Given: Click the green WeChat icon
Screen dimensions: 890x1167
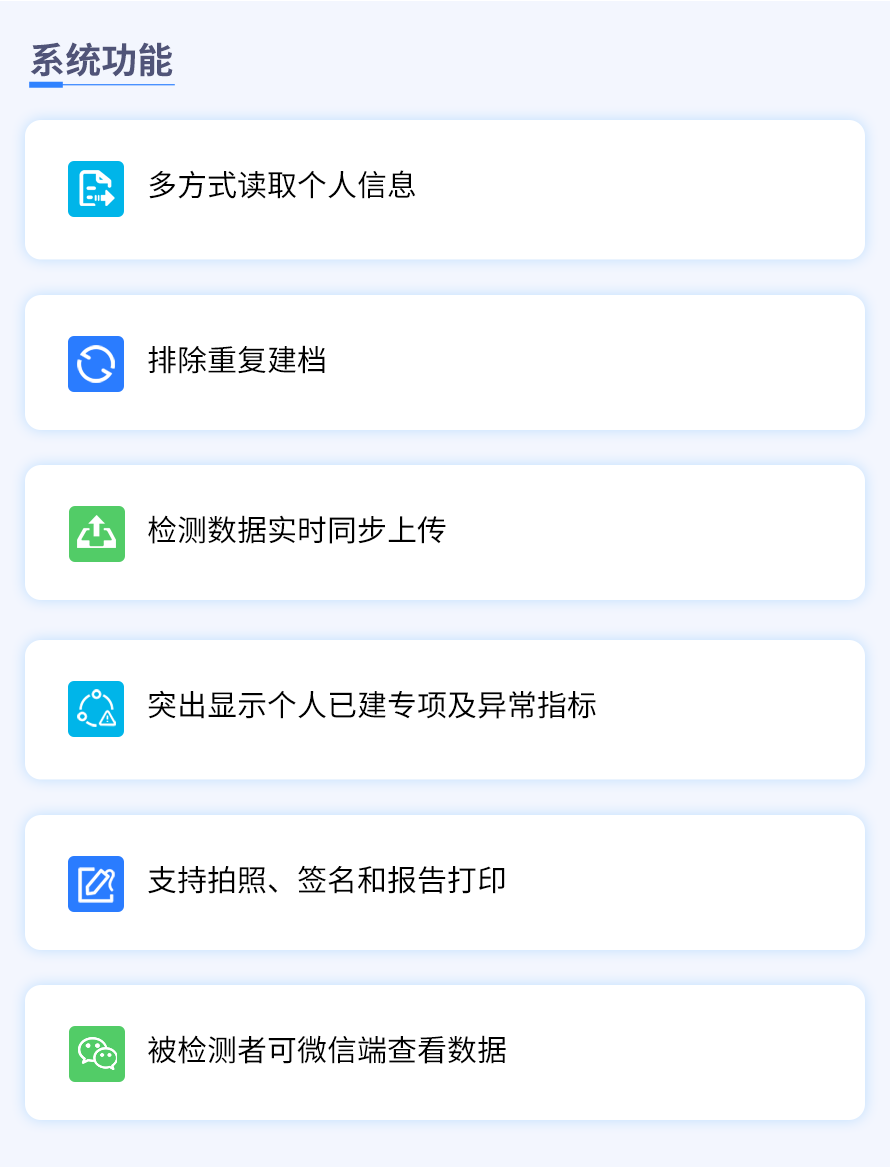Looking at the screenshot, I should coord(96,1053).
